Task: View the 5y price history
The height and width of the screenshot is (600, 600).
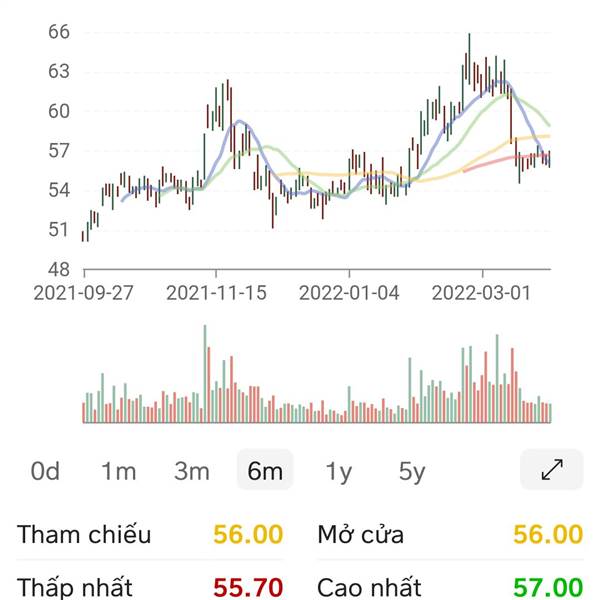Action: tap(412, 471)
